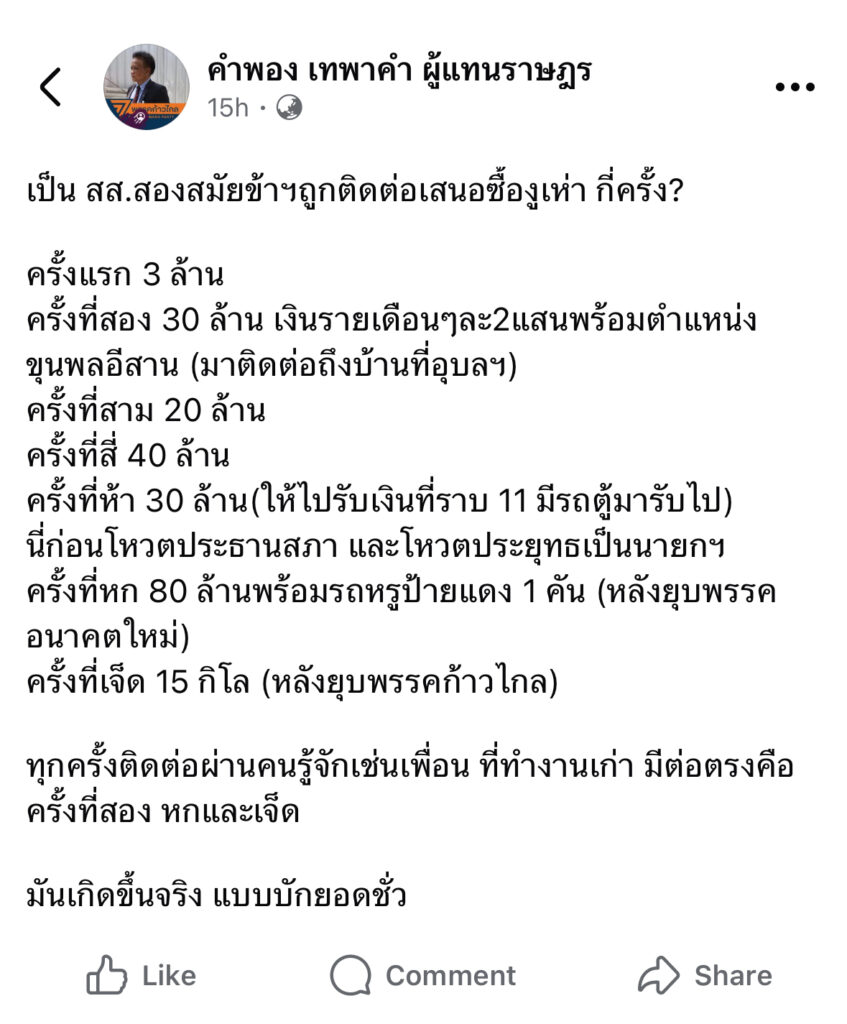
Task: Go back using the arrow
Action: pos(50,87)
